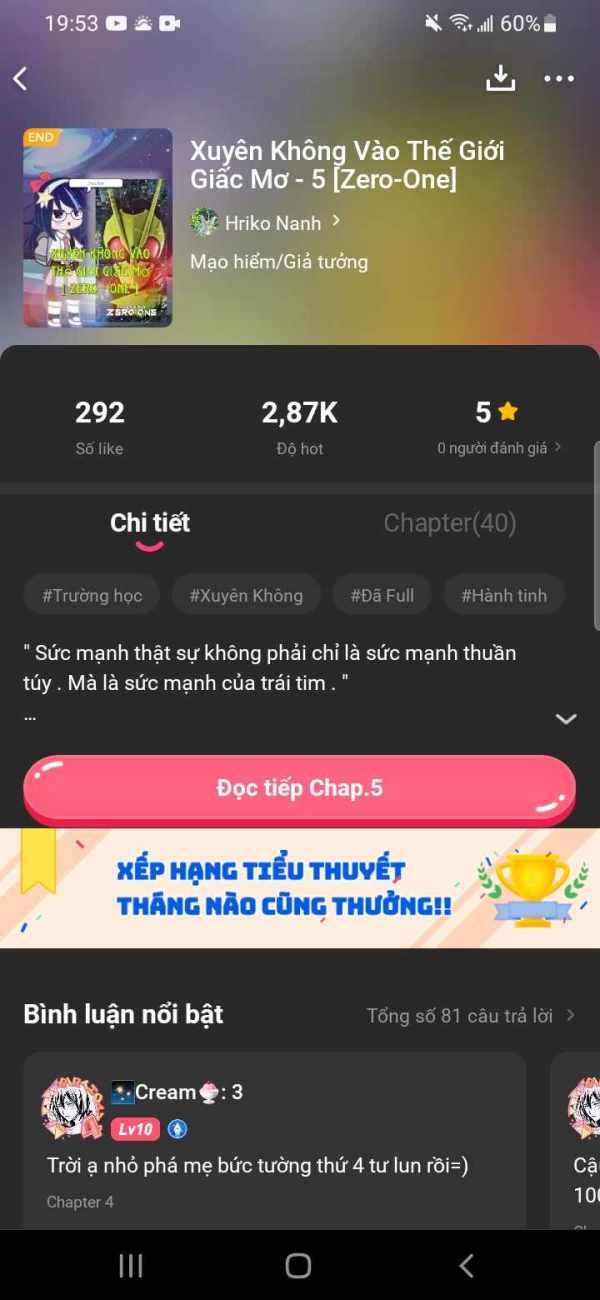Go back using the top-left arrow
Viewport: 600px width, 1300px height.
[20, 79]
